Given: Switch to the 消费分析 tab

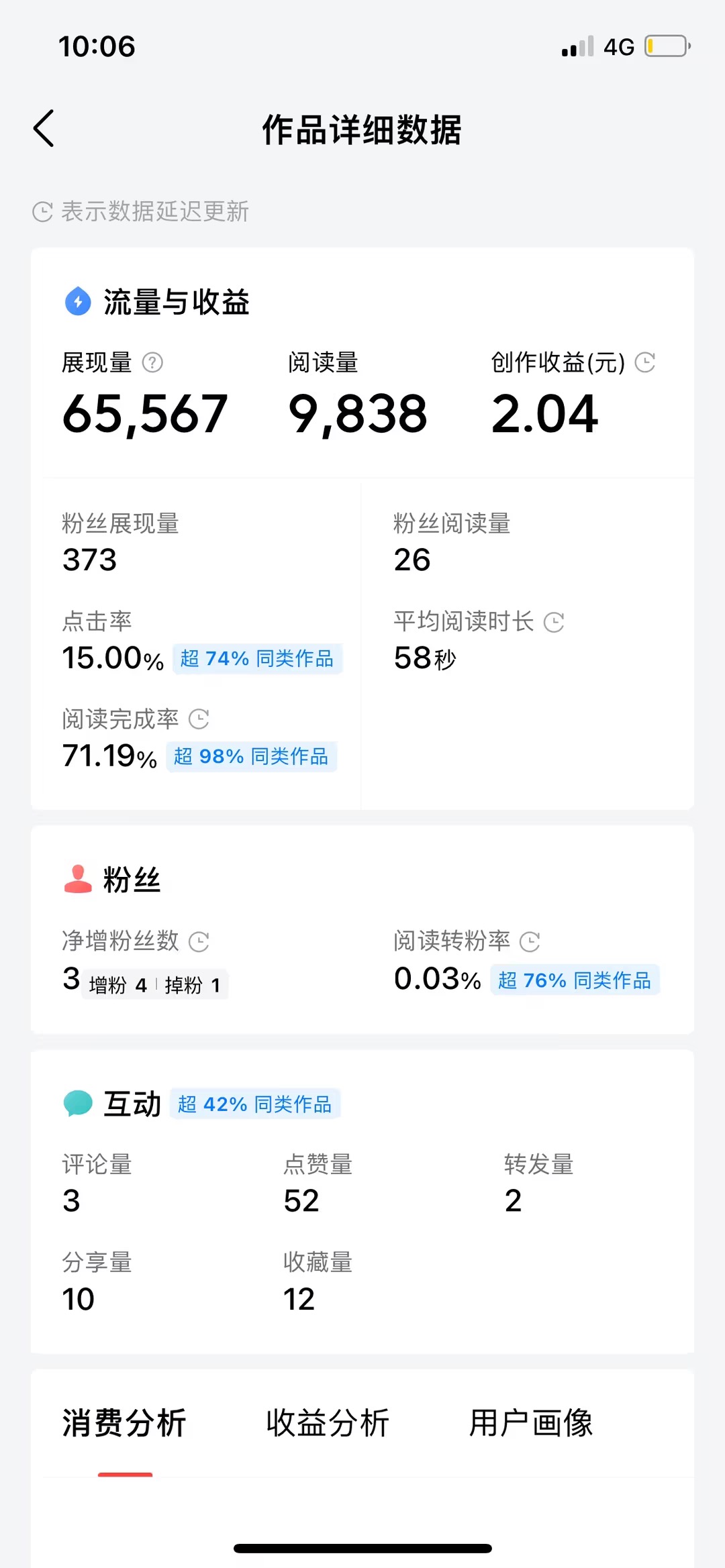Looking at the screenshot, I should [124, 1423].
